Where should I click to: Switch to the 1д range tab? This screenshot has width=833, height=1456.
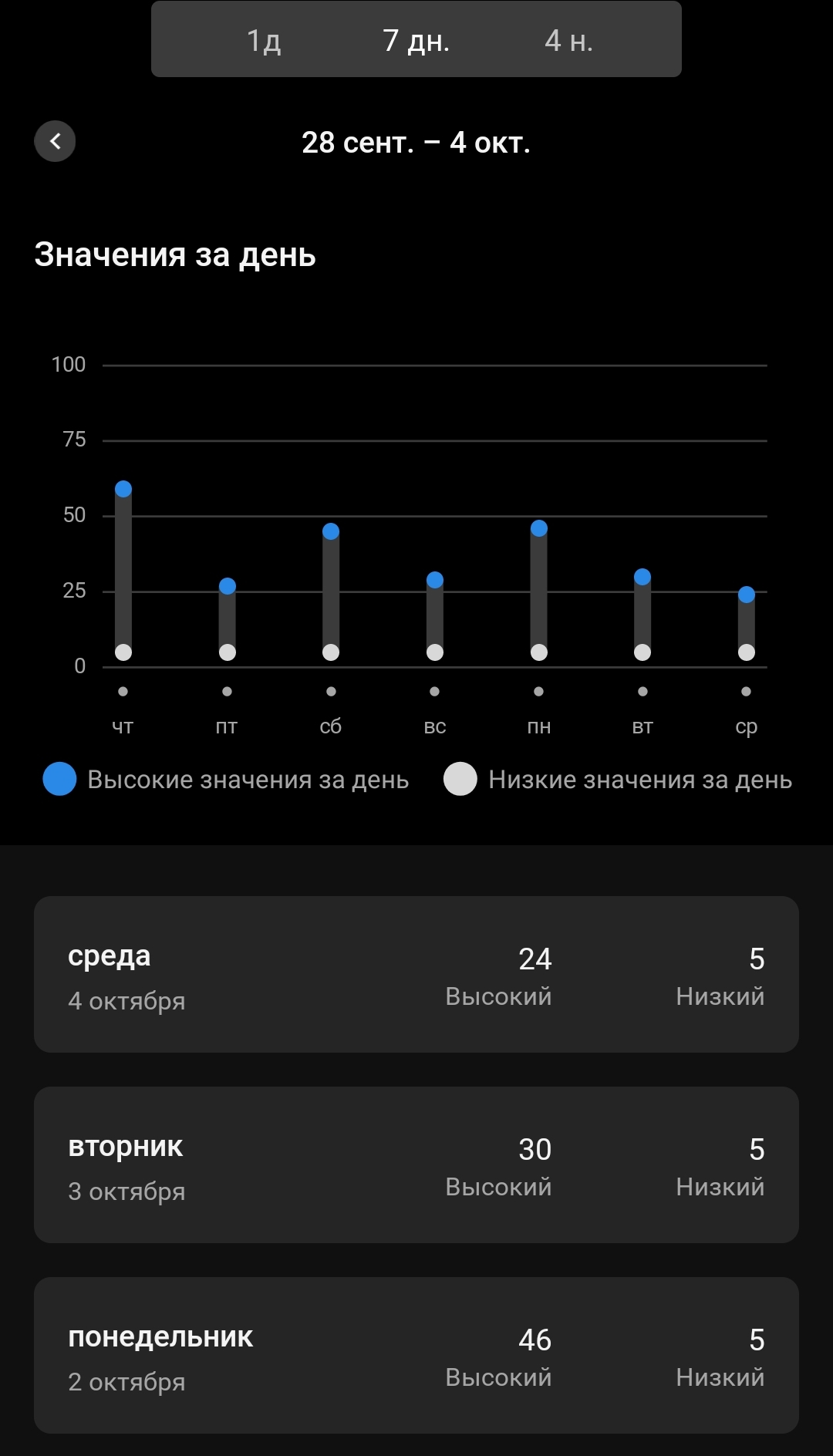pyautogui.click(x=264, y=40)
